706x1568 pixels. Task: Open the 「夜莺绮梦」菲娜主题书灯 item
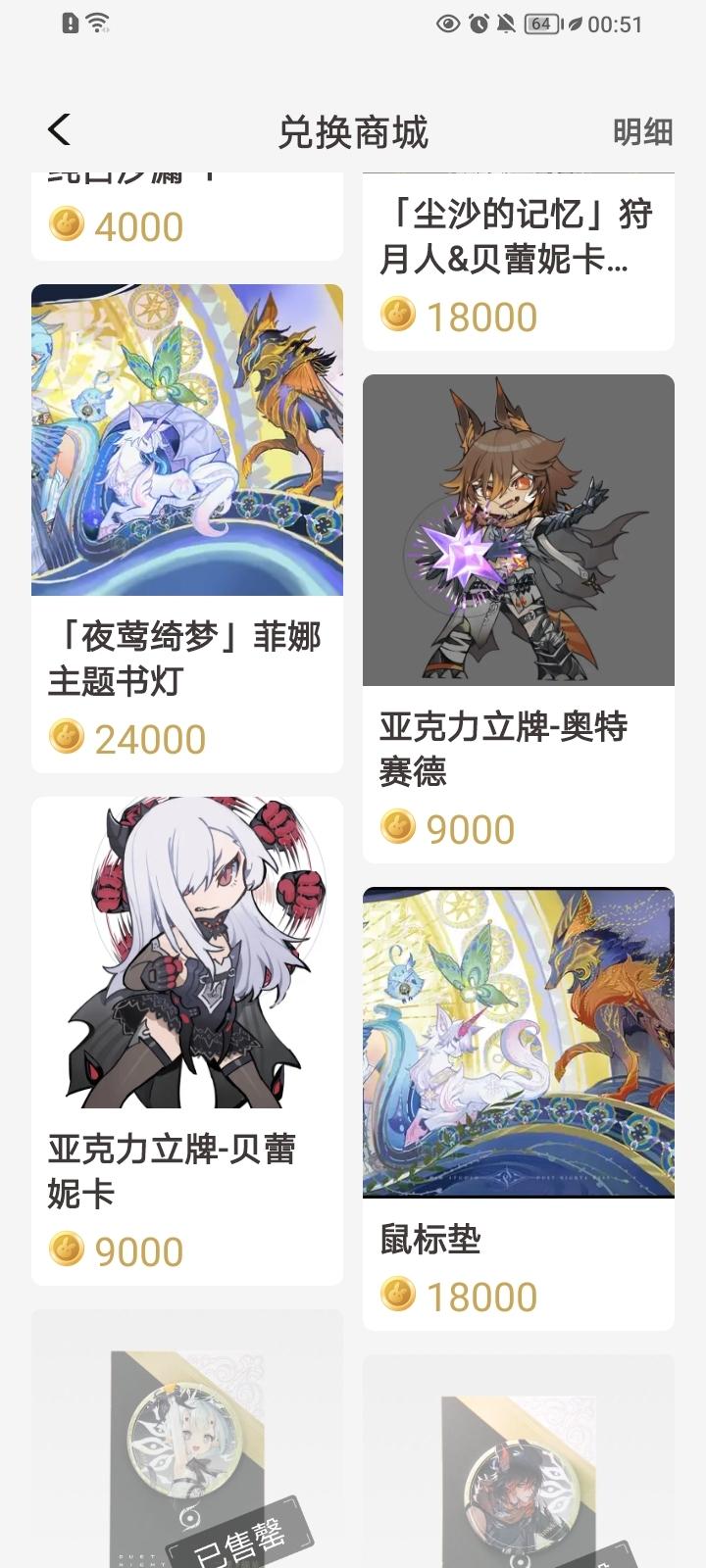(x=186, y=529)
